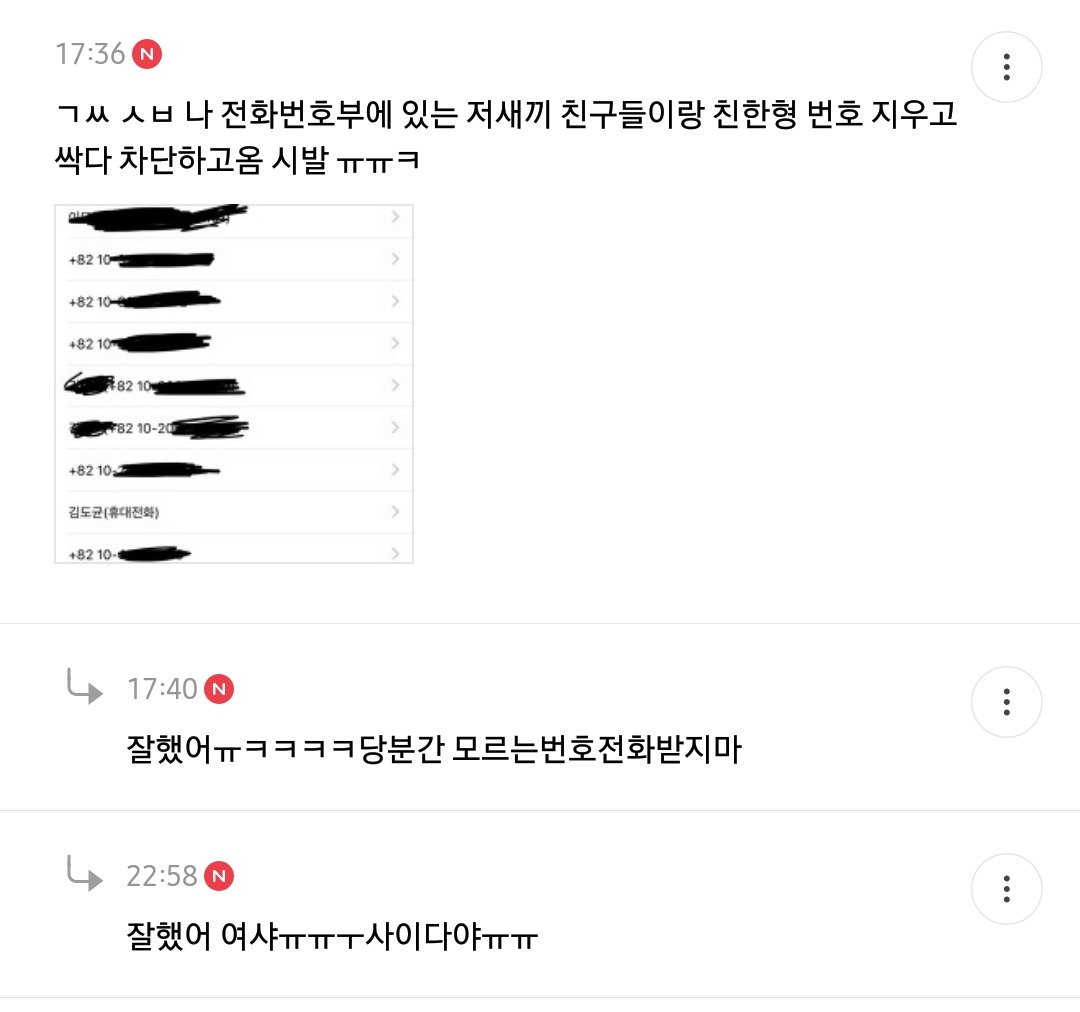Open the more options menu on the 17:36 comment

coord(1006,67)
